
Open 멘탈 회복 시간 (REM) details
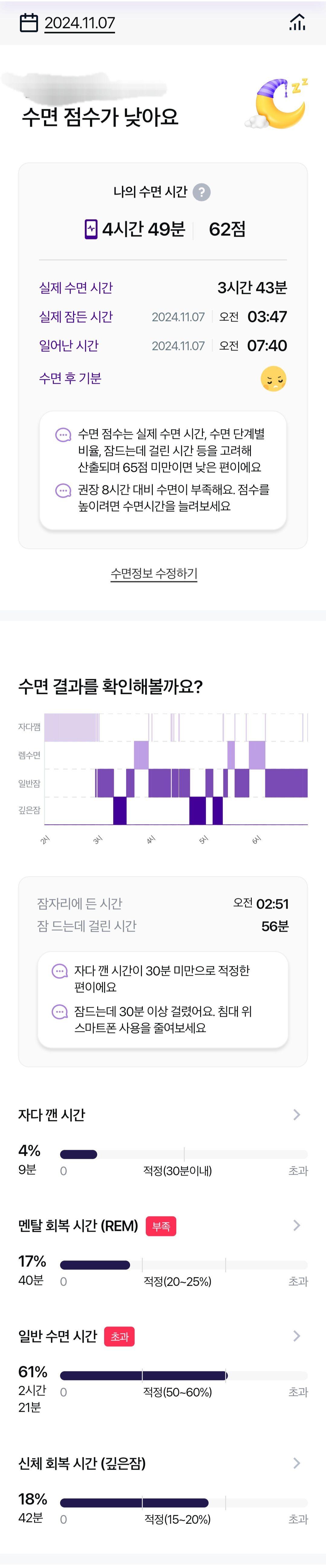tap(296, 1225)
